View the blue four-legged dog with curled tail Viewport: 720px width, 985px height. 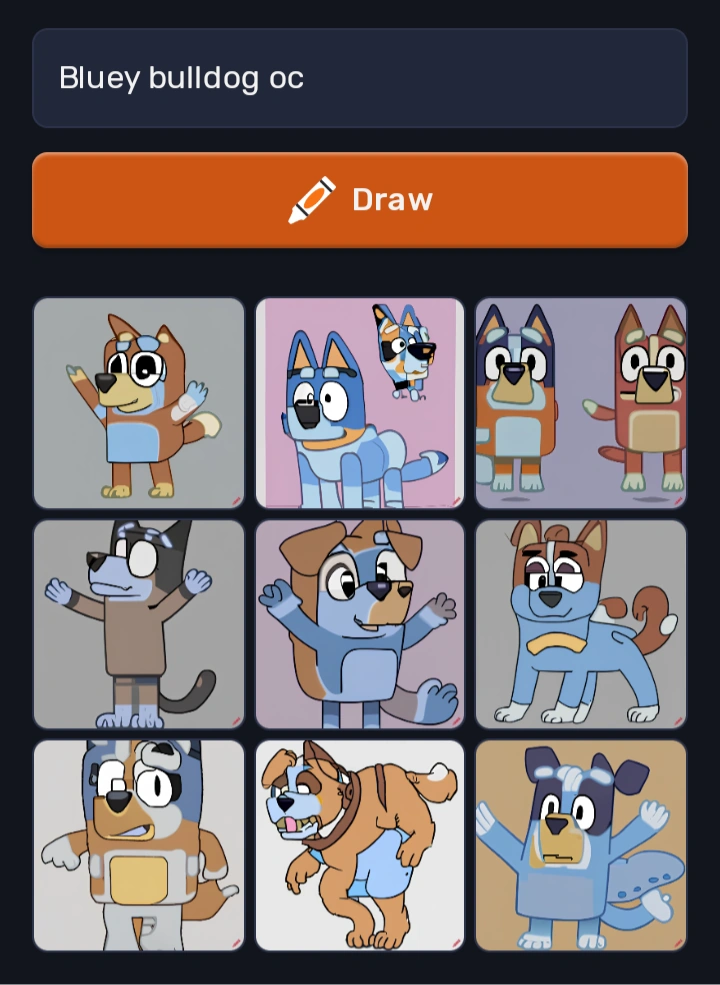click(581, 624)
